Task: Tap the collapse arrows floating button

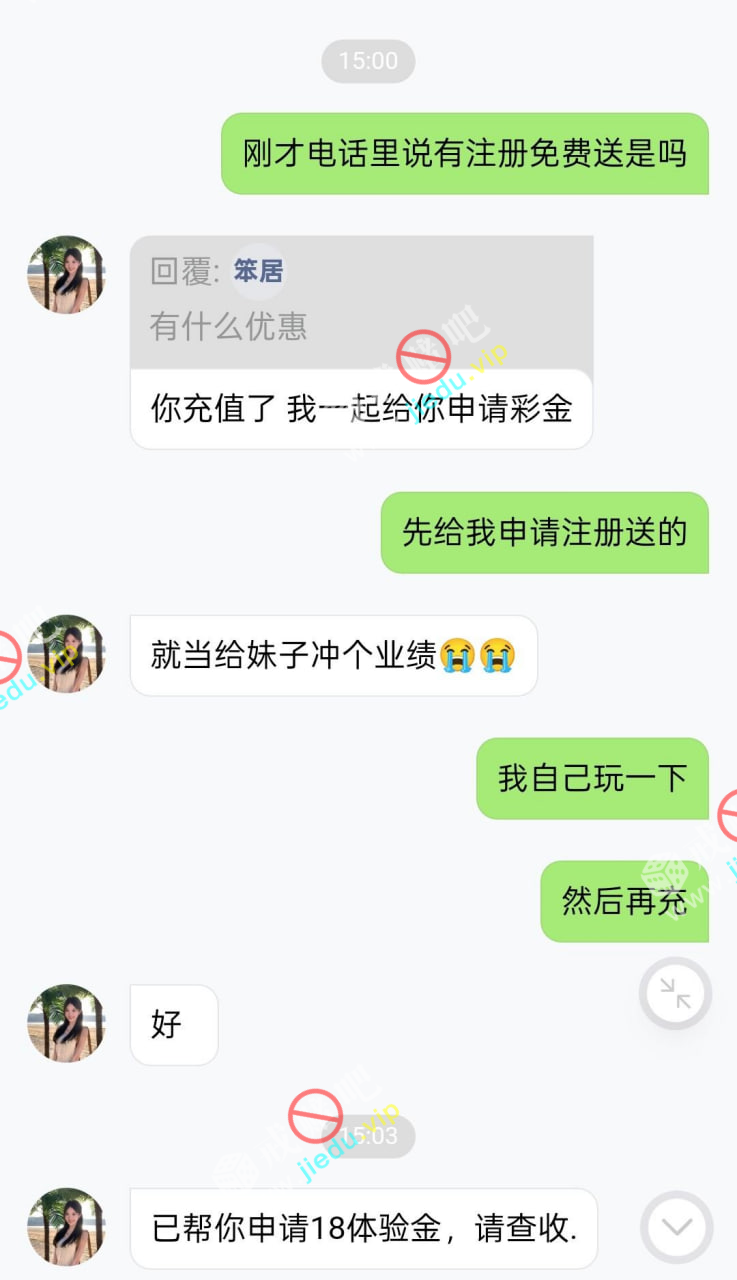Action: click(x=675, y=994)
